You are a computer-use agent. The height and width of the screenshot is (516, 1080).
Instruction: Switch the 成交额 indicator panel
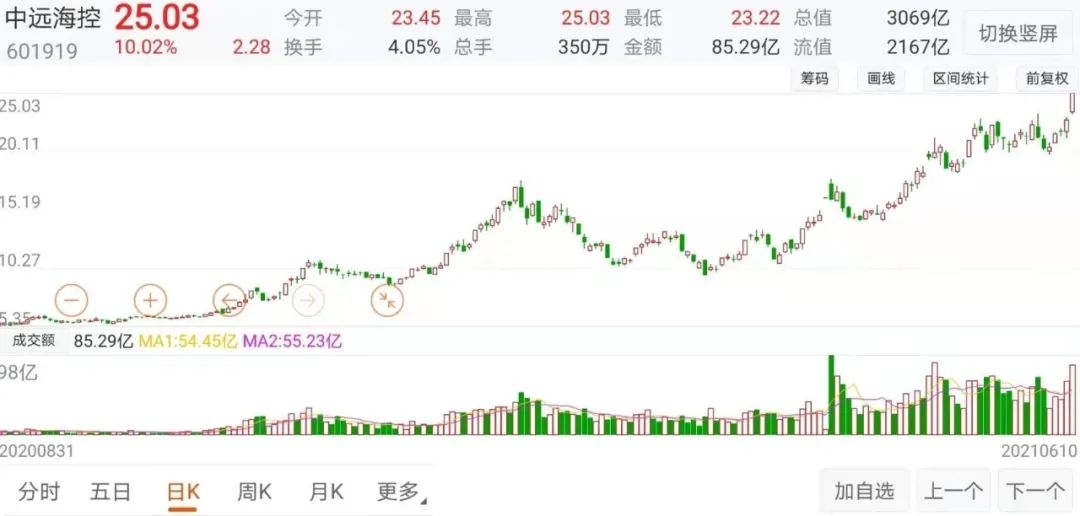(34, 341)
